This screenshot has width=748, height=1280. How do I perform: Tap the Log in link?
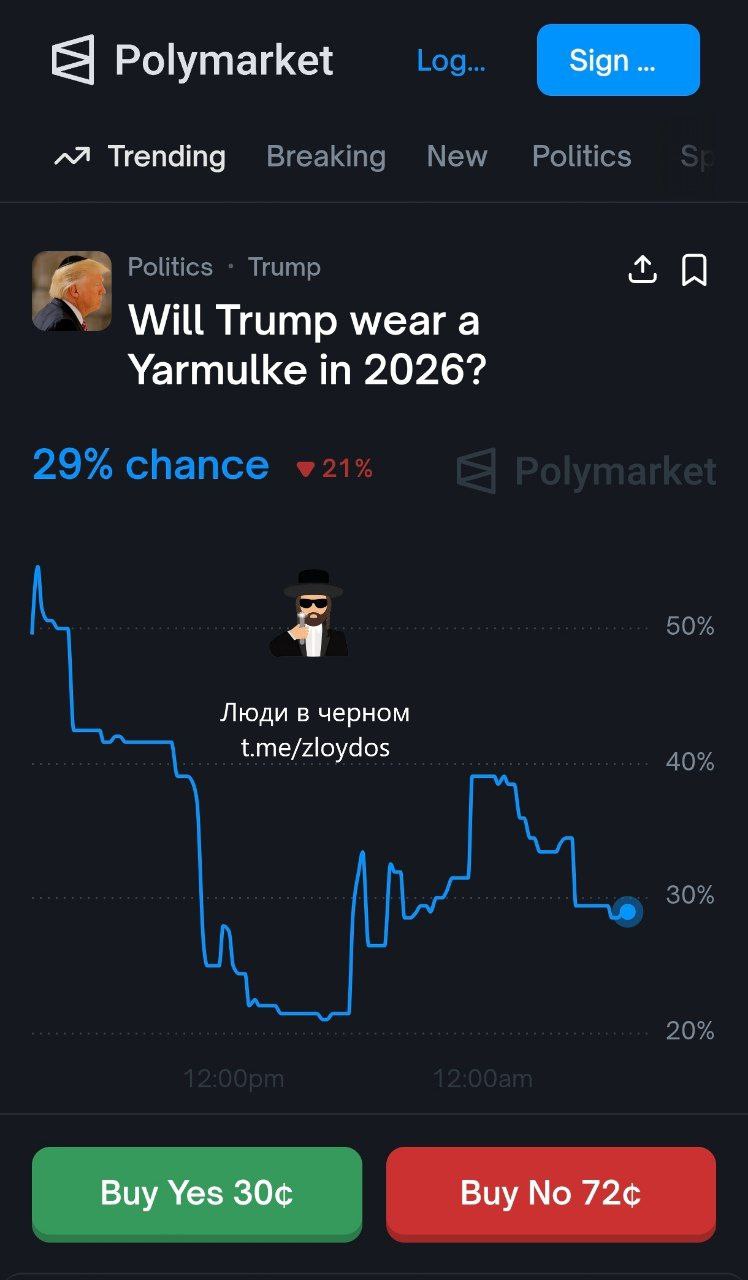[x=451, y=61]
